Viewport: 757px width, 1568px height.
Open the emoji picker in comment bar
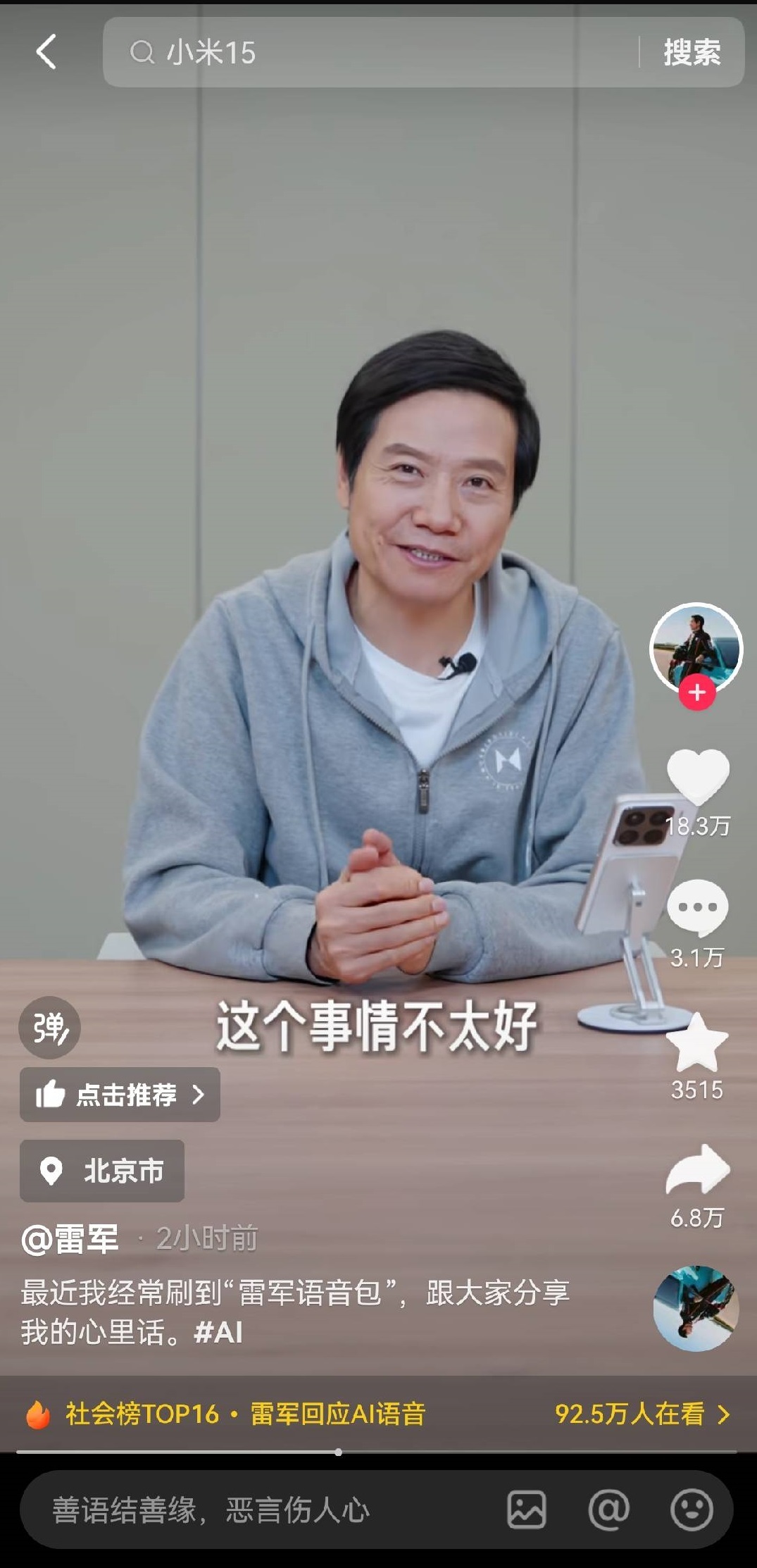click(691, 1510)
